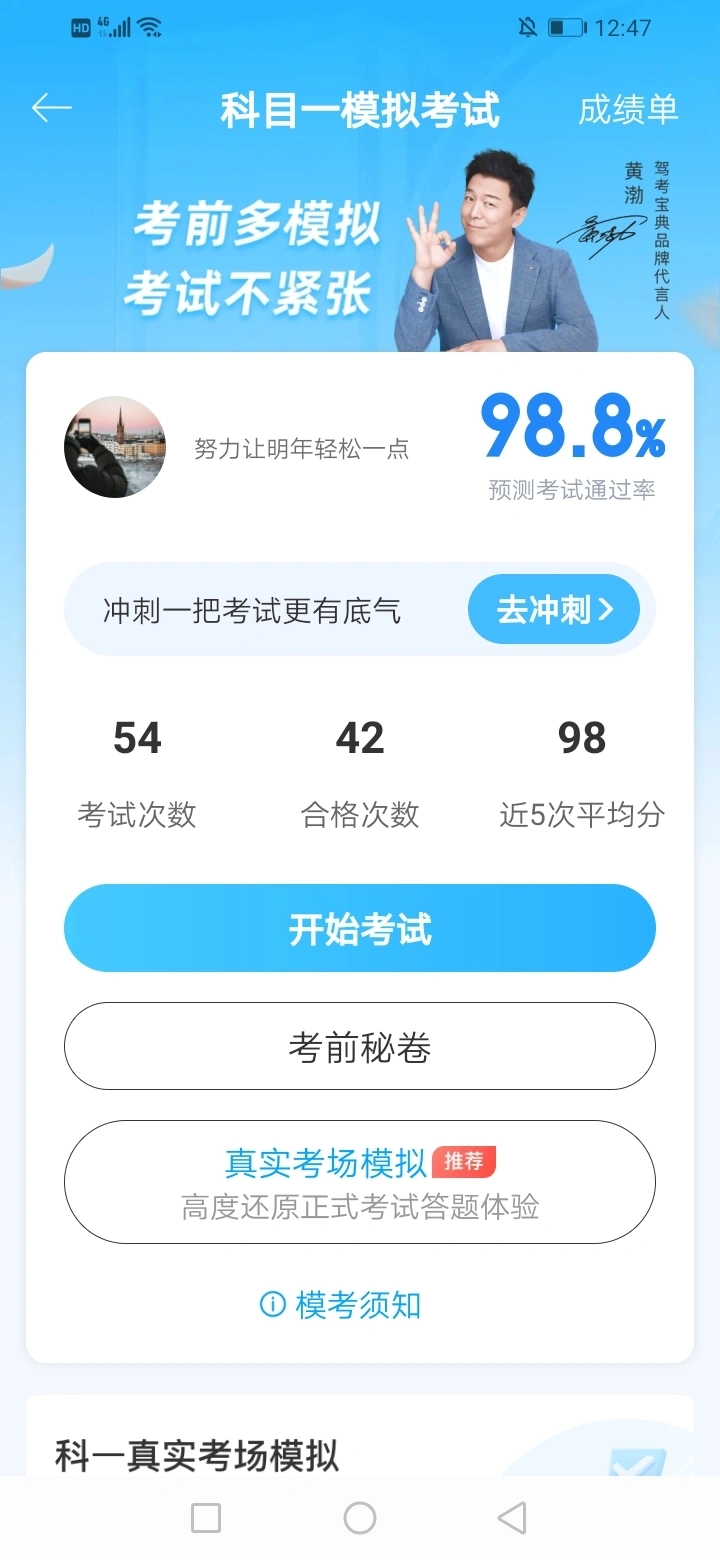Open the 成绩单 score report

pyautogui.click(x=628, y=109)
